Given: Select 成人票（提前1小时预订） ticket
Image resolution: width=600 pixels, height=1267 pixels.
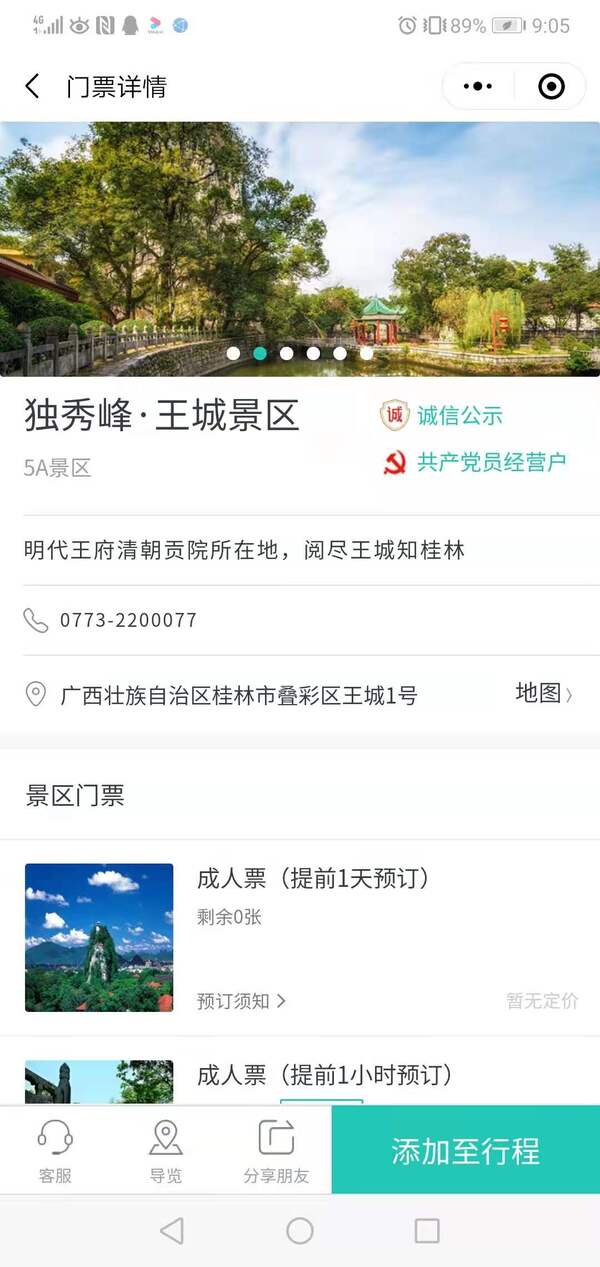Looking at the screenshot, I should point(325,1075).
